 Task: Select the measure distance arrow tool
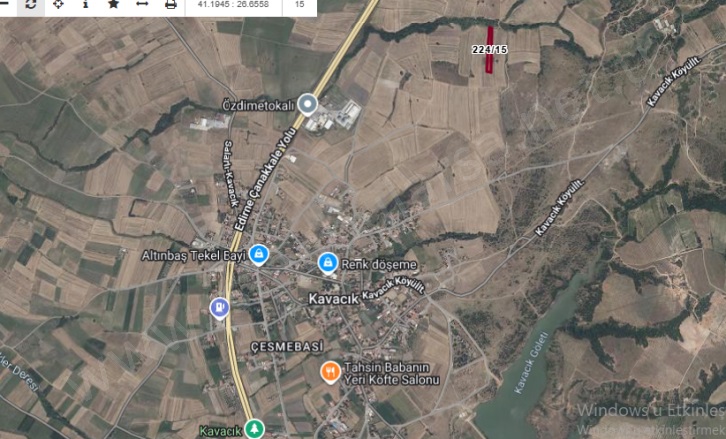(x=141, y=5)
